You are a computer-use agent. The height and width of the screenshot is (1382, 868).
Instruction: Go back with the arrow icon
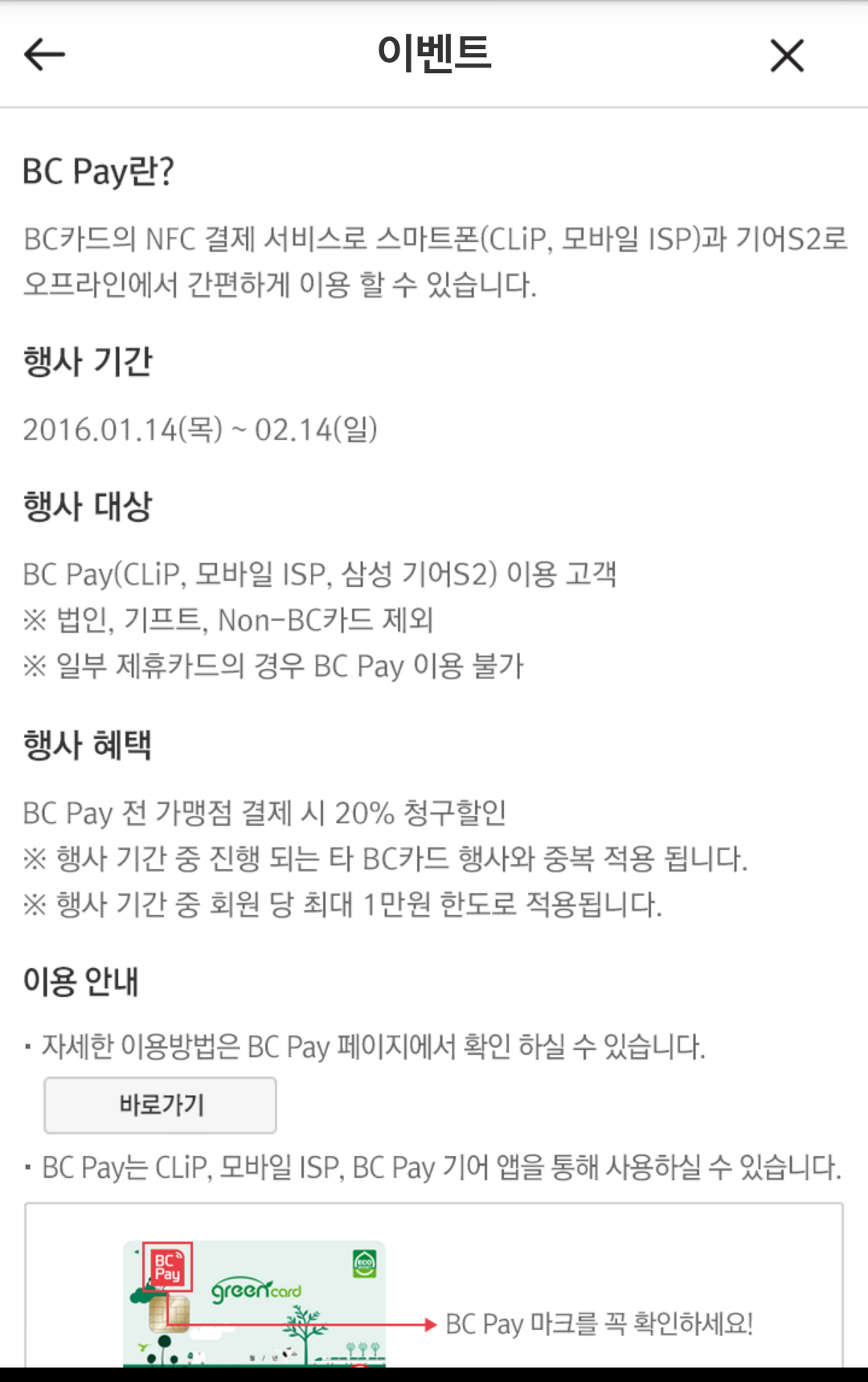[44, 55]
